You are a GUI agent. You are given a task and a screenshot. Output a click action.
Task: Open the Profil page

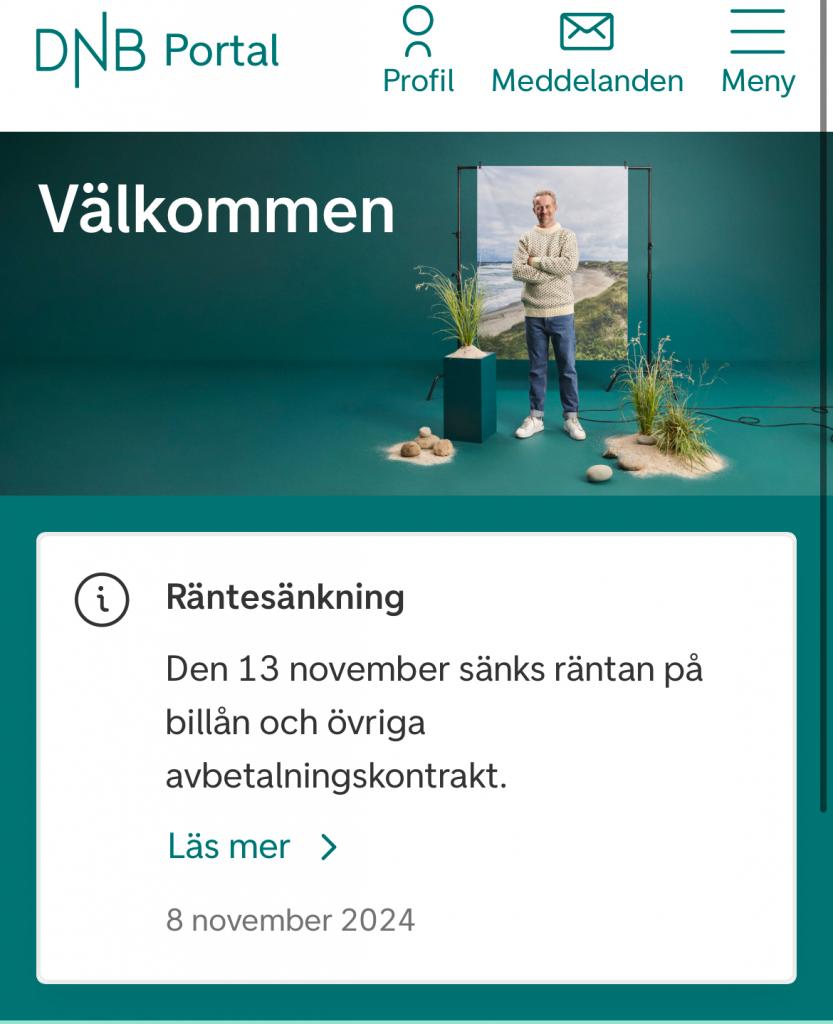(x=418, y=52)
